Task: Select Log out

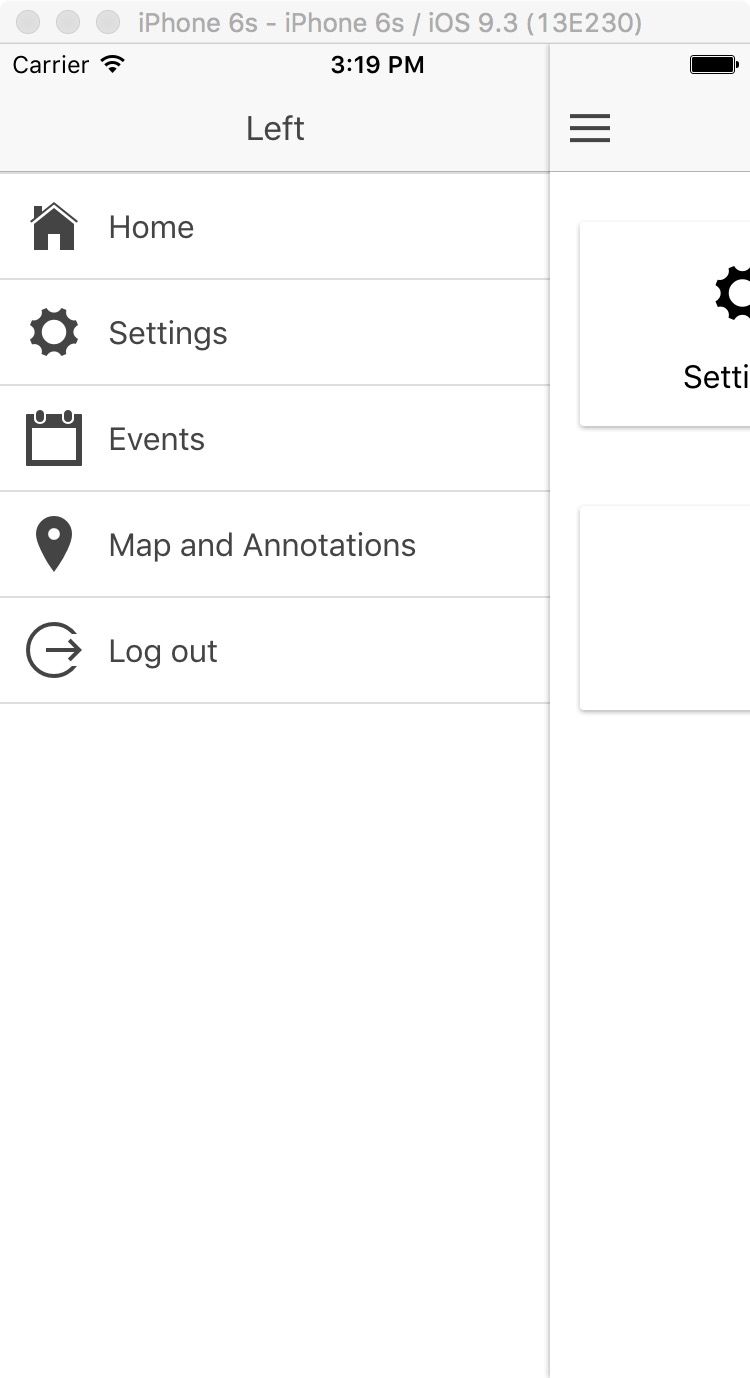Action: (x=274, y=650)
